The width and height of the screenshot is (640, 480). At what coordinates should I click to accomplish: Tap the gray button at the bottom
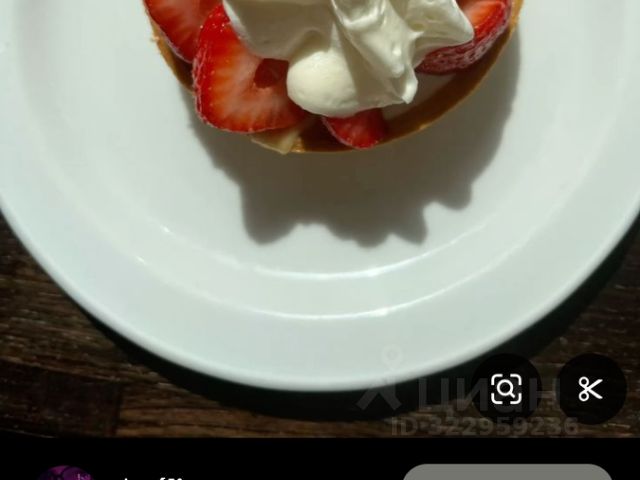pos(507,472)
